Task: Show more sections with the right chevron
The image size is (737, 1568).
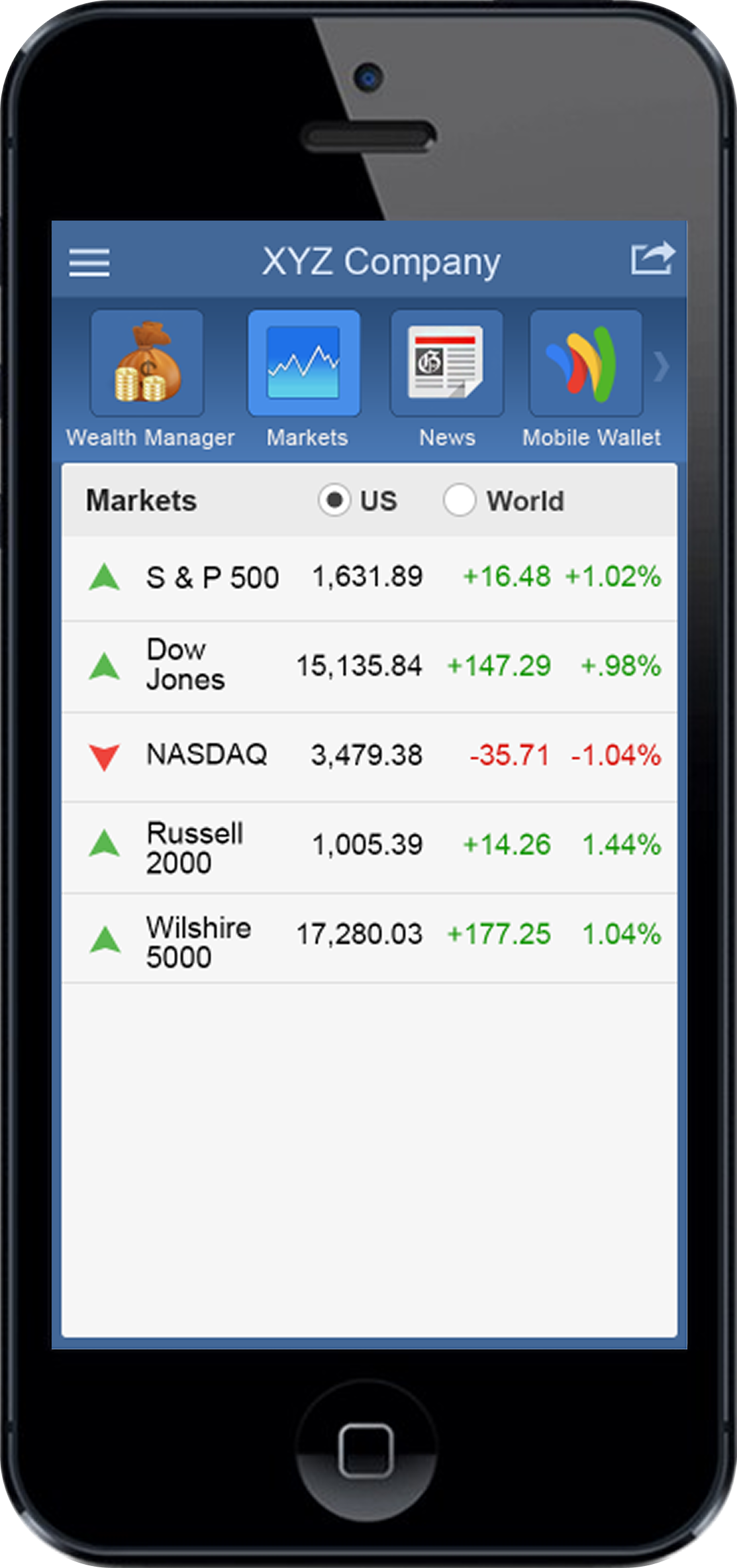Action: coord(661,366)
